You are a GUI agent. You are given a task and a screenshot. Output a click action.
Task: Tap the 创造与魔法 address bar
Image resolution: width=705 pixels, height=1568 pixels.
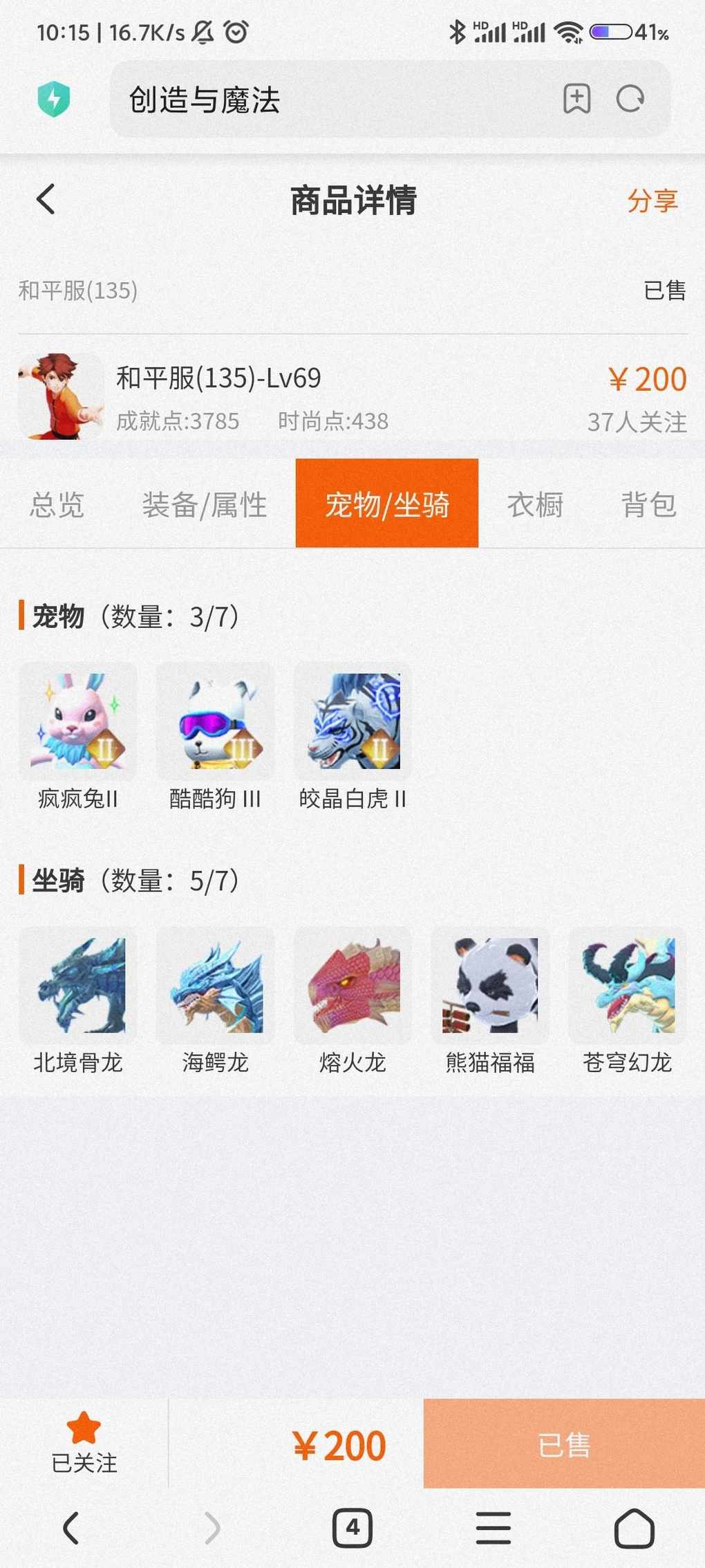(332, 100)
